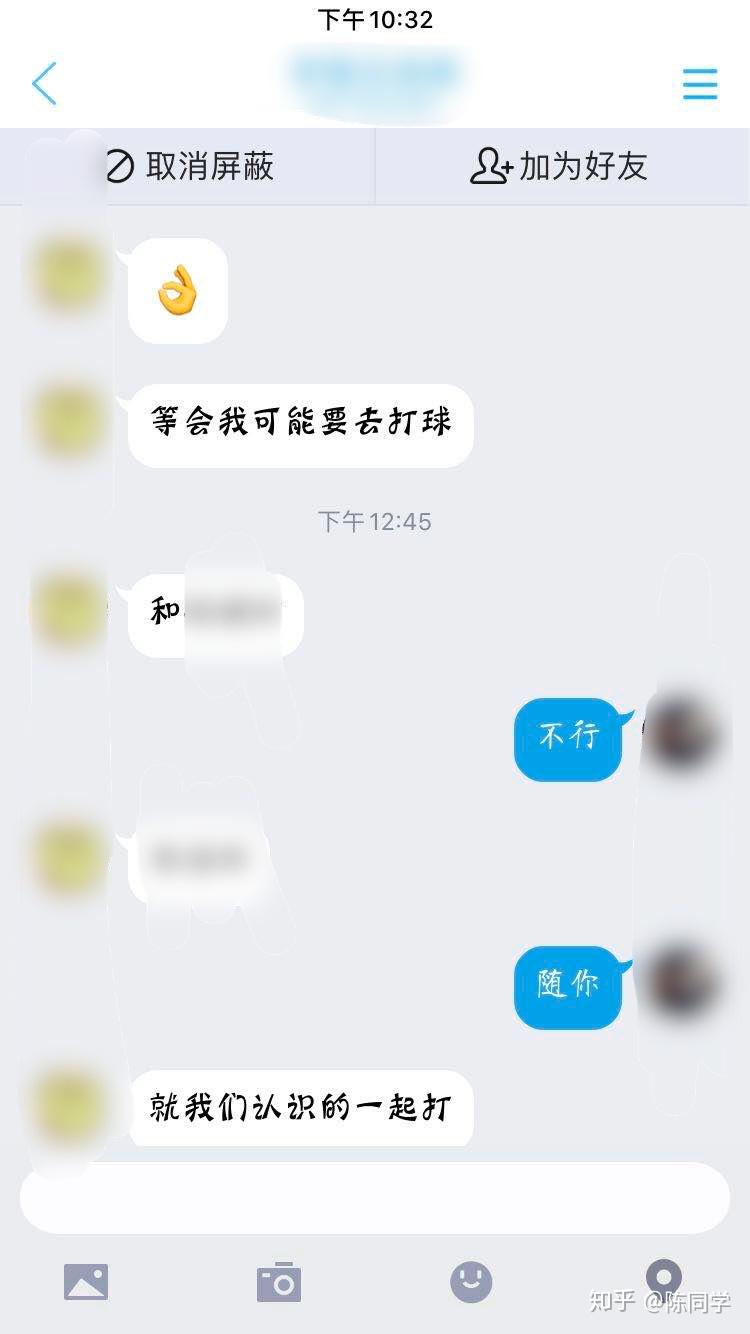
Task: Tap 取消屏蔽 to unblock this contact
Action: [x=190, y=167]
